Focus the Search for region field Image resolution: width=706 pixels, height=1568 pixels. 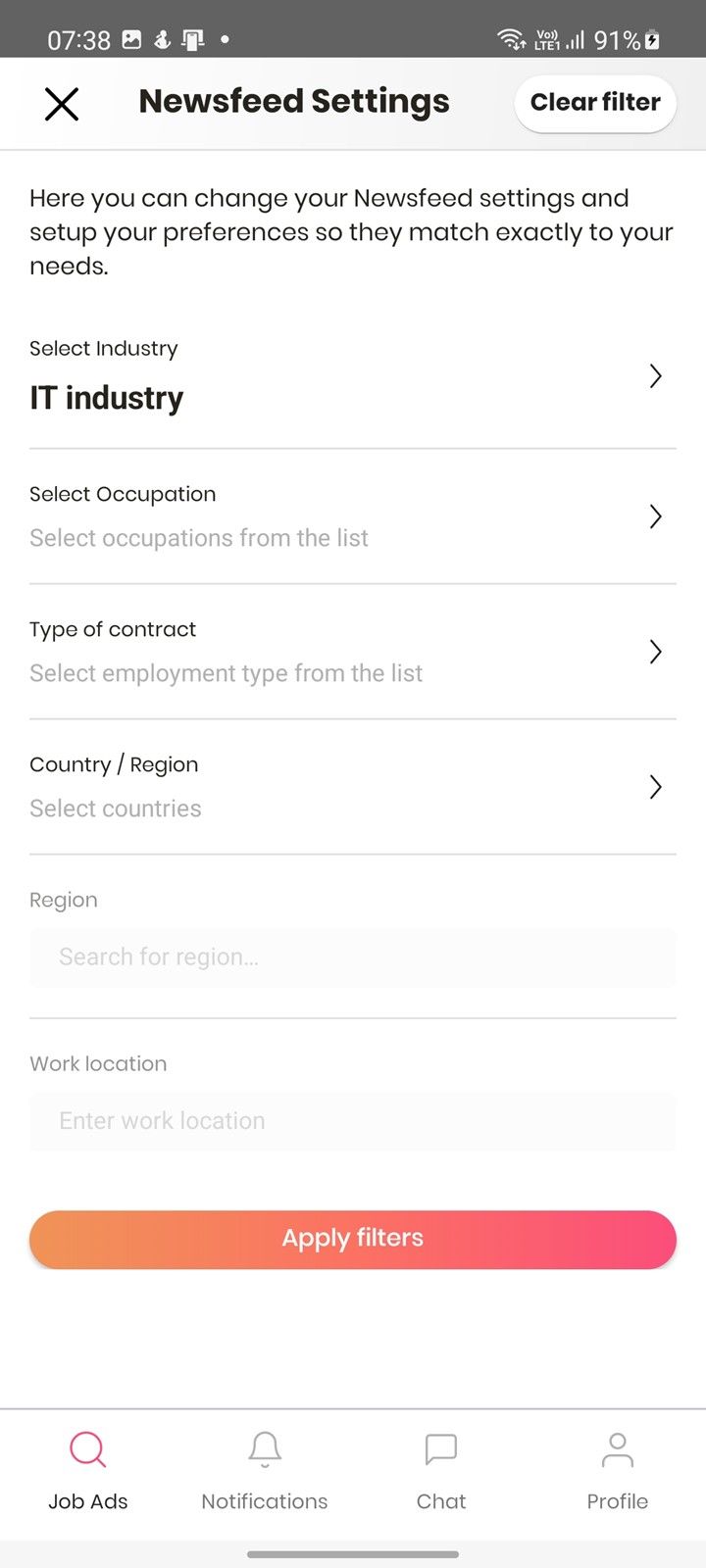[x=353, y=957]
